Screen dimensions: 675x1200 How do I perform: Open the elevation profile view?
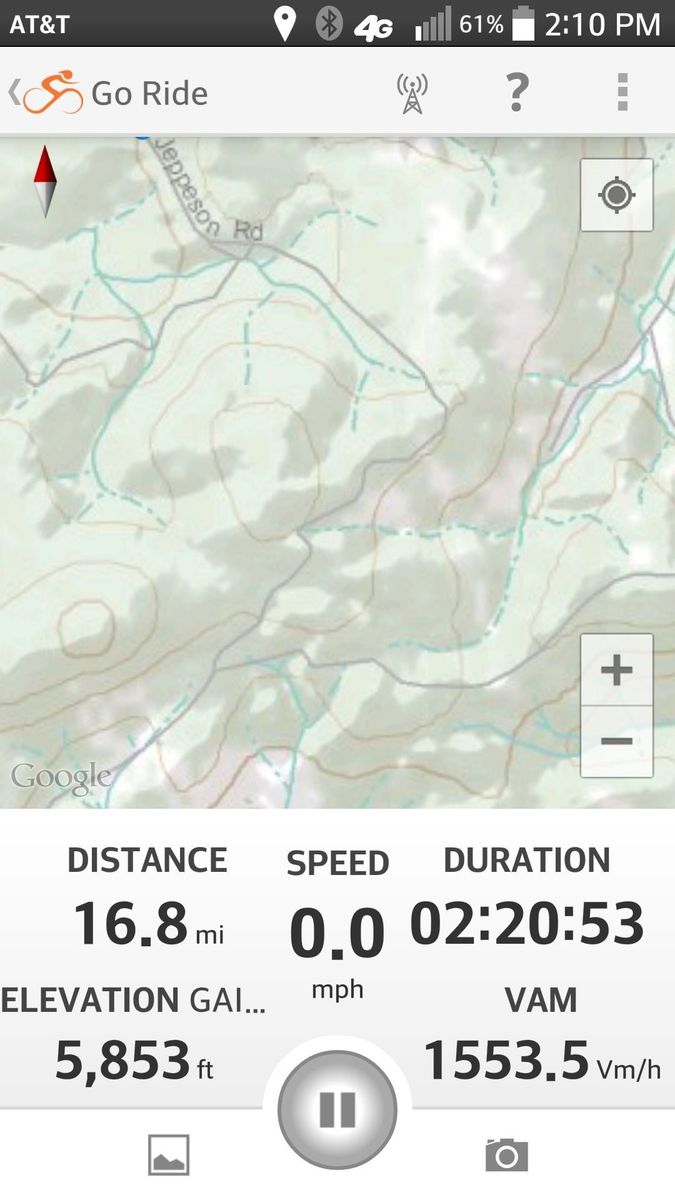point(168,1155)
